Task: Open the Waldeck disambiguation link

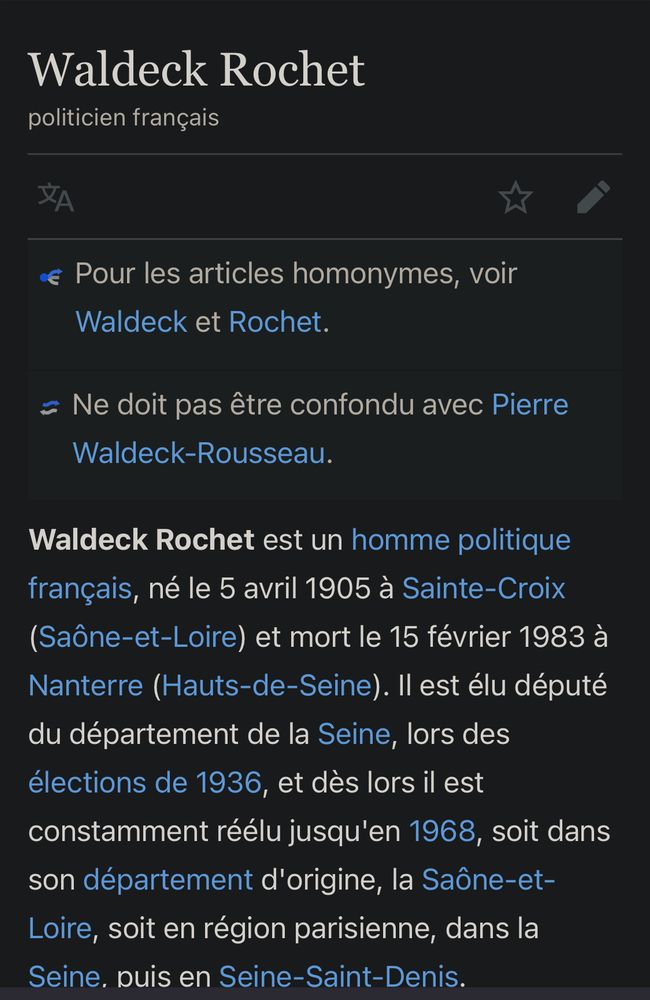Action: click(131, 322)
